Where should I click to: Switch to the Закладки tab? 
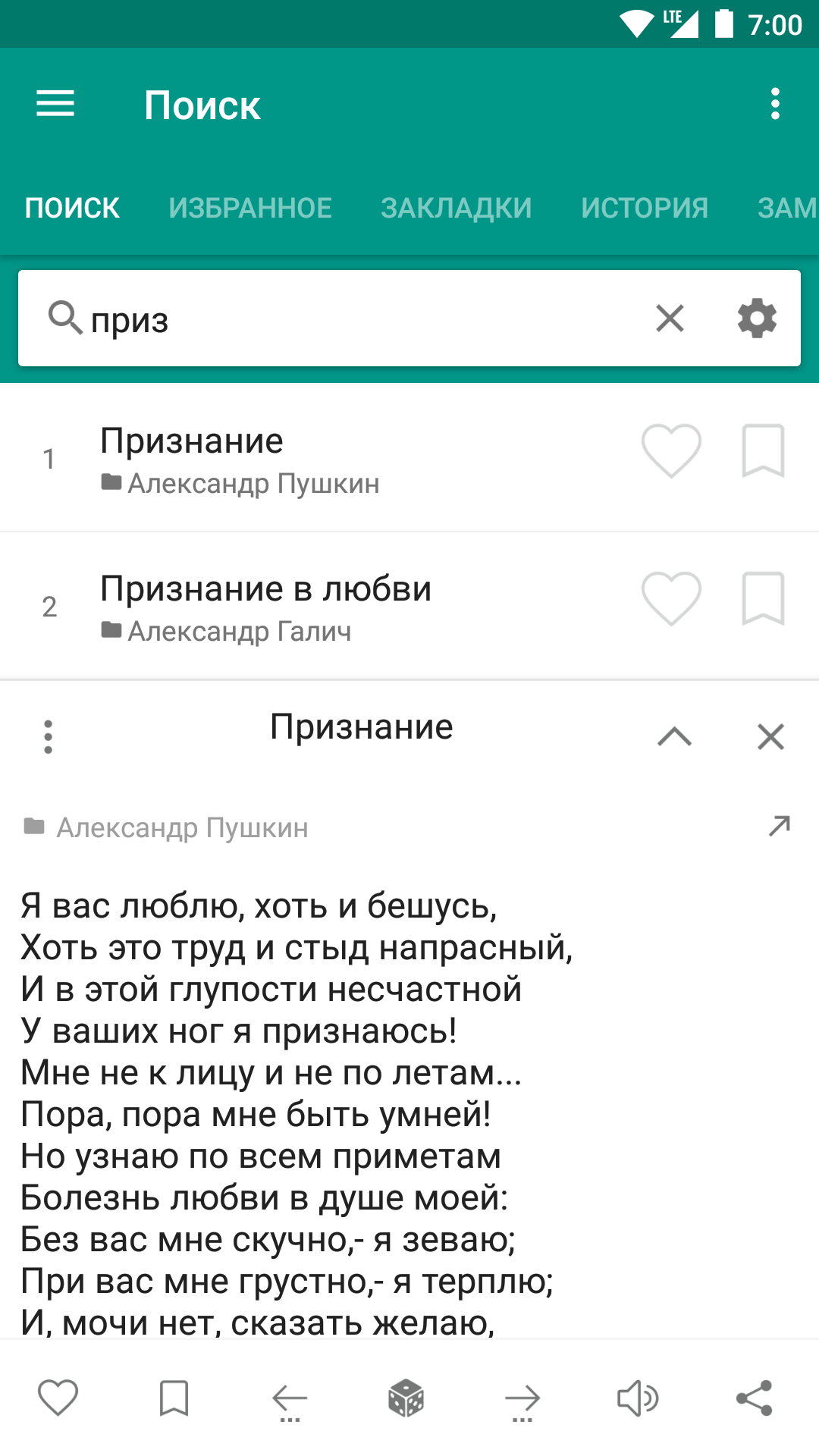tap(456, 208)
